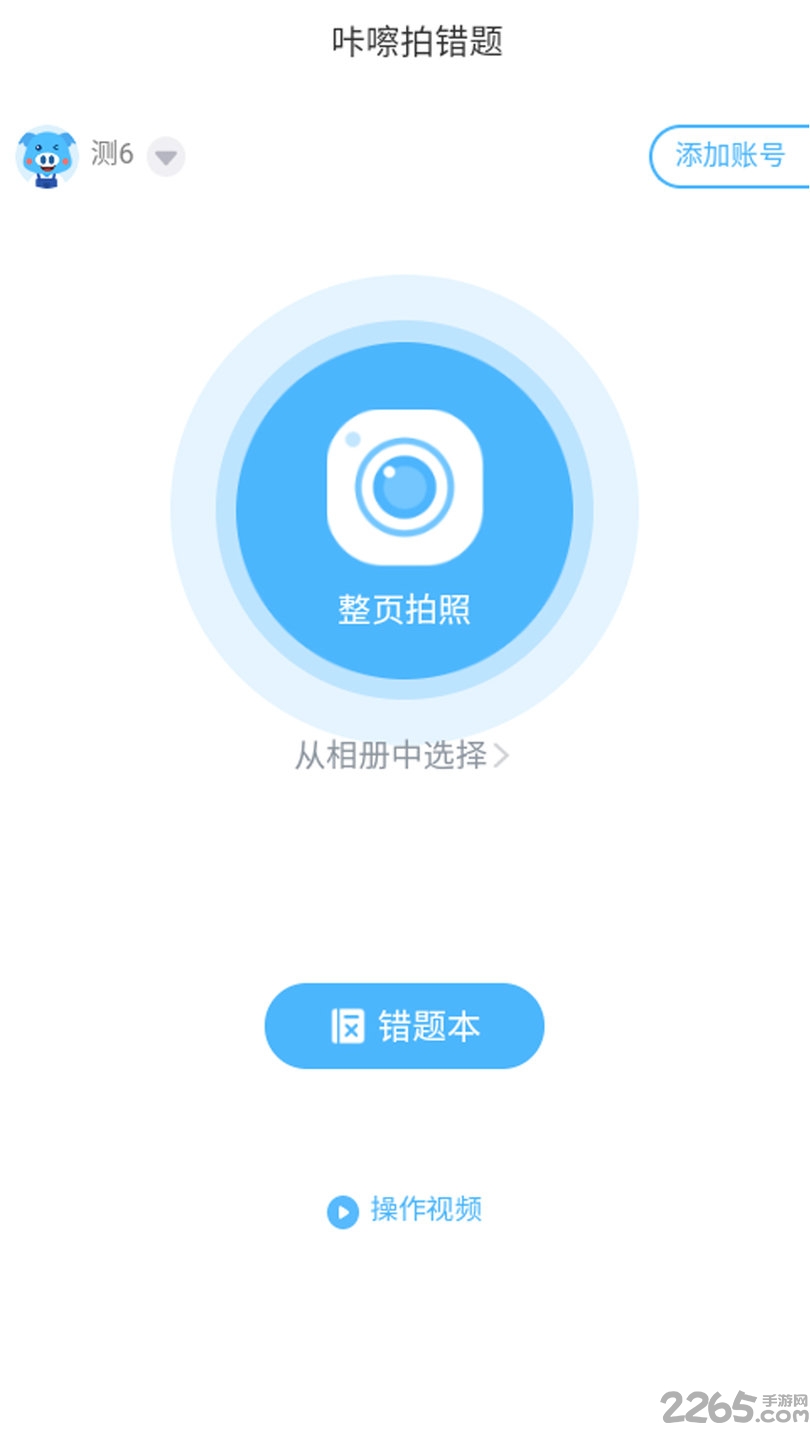Open the 错题本 wrong-answer notebook

(x=404, y=1025)
